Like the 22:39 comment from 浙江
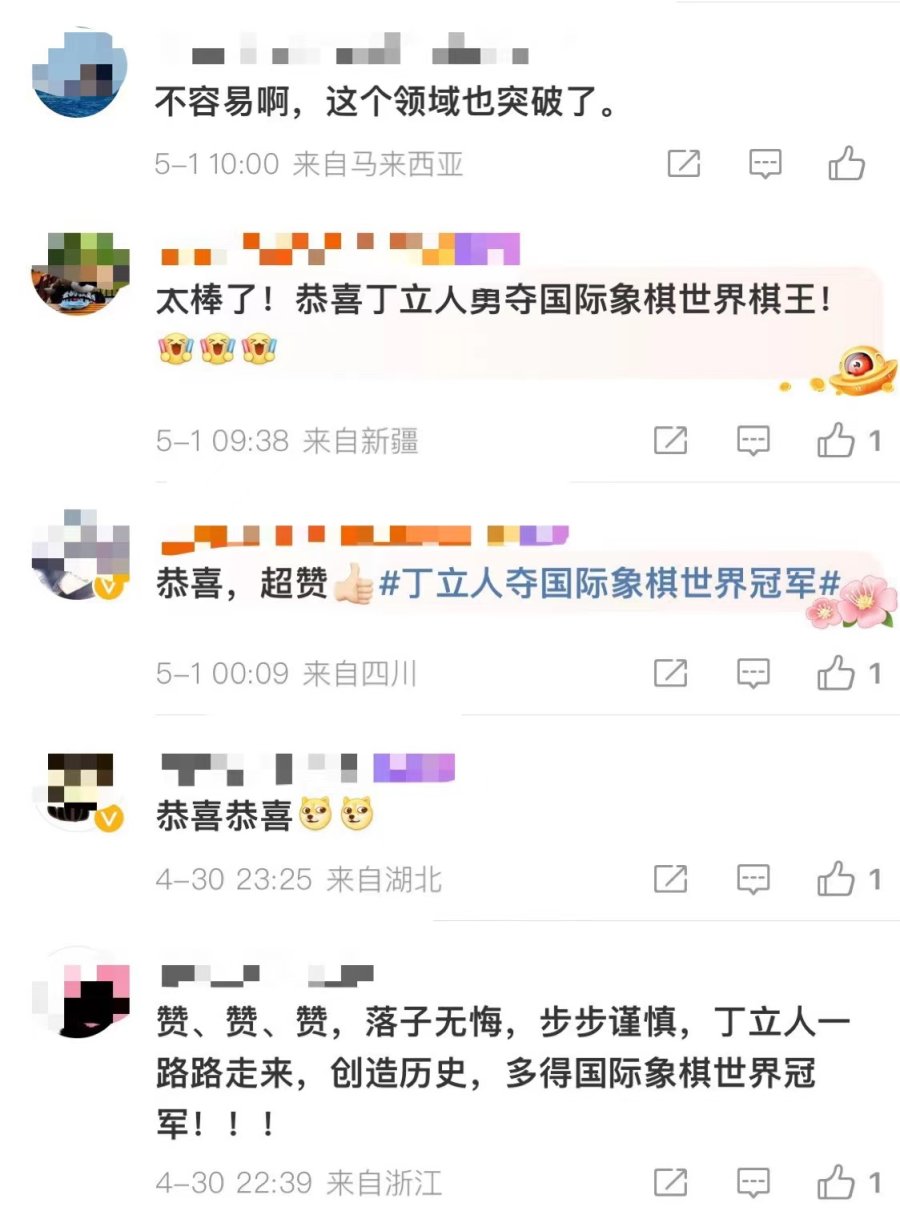Screen dimensions: 900x1223 point(836,1183)
